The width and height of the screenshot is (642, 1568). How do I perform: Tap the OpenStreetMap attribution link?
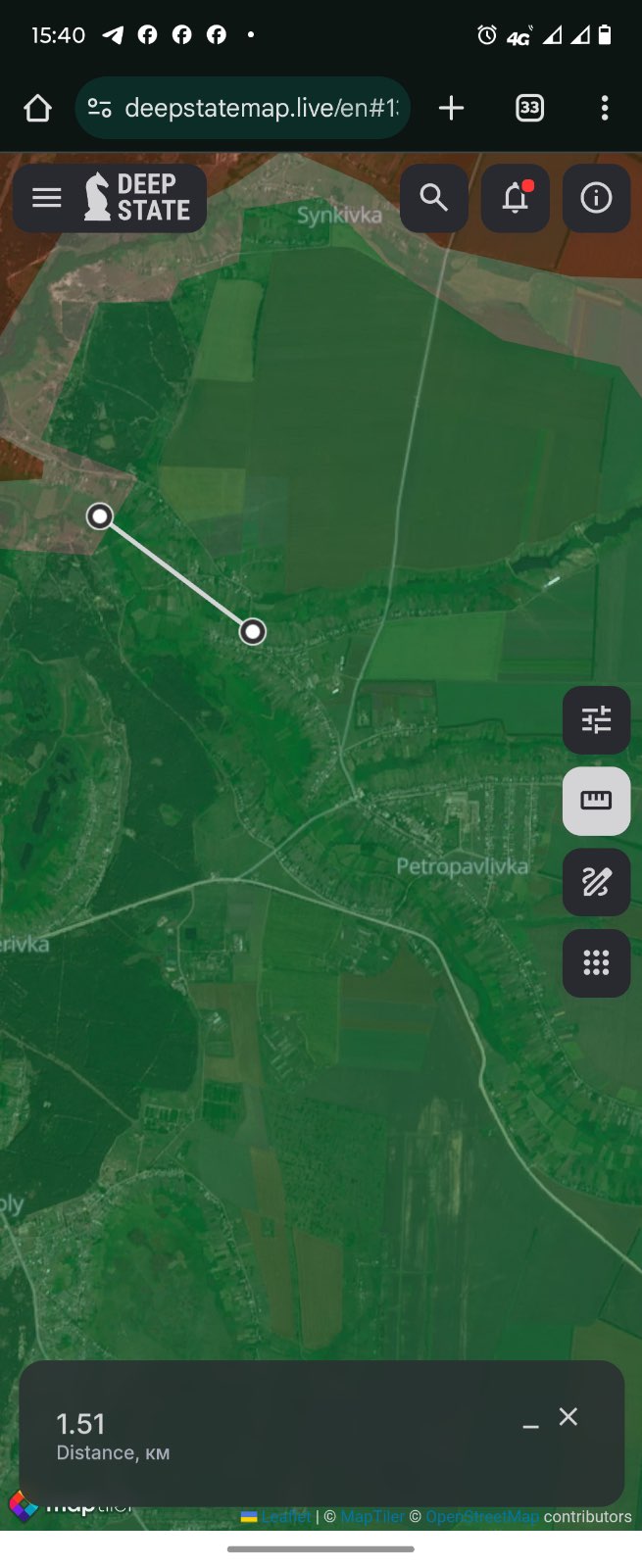coord(482,1516)
